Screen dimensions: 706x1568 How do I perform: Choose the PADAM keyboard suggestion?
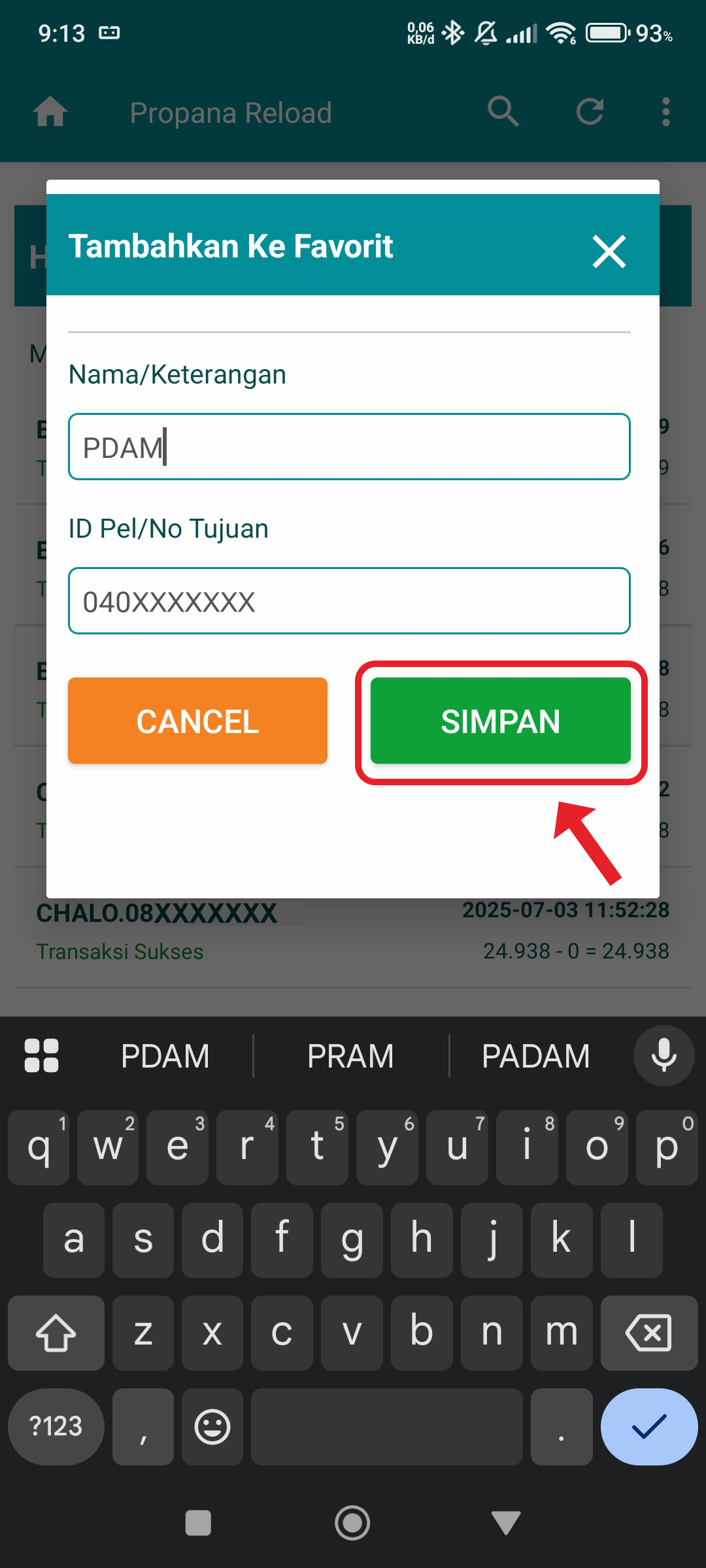pos(536,1056)
